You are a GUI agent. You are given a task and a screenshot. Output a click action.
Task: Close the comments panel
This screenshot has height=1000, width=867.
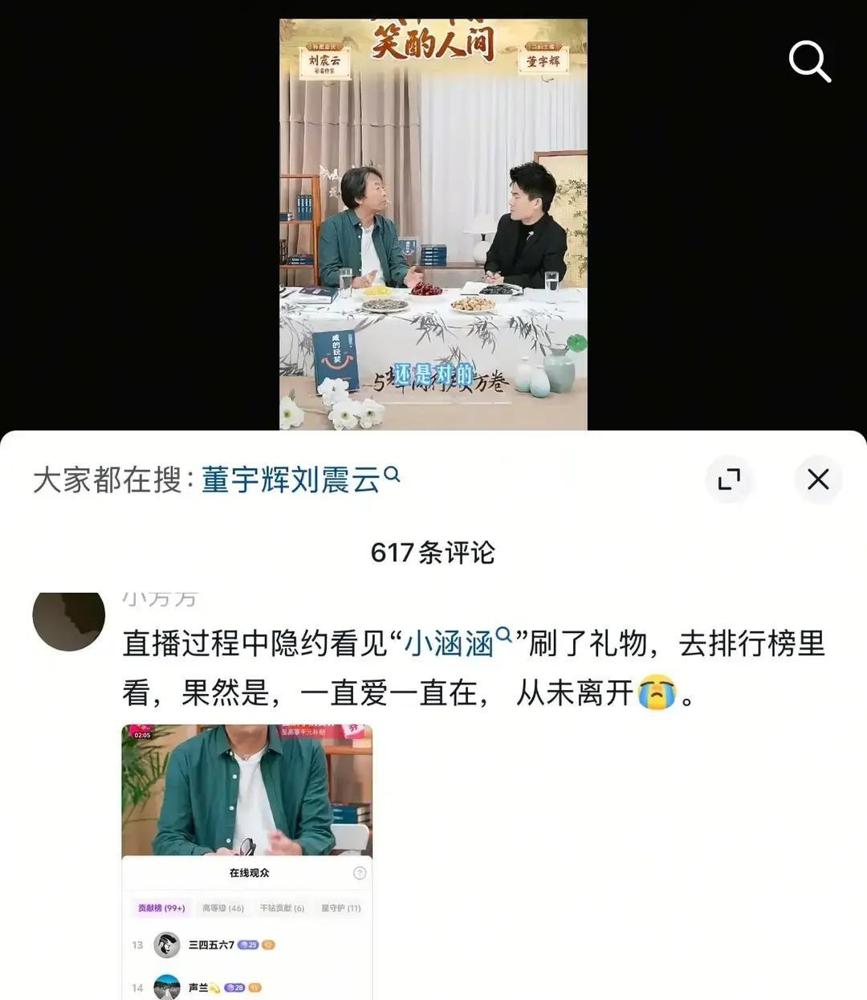[818, 480]
